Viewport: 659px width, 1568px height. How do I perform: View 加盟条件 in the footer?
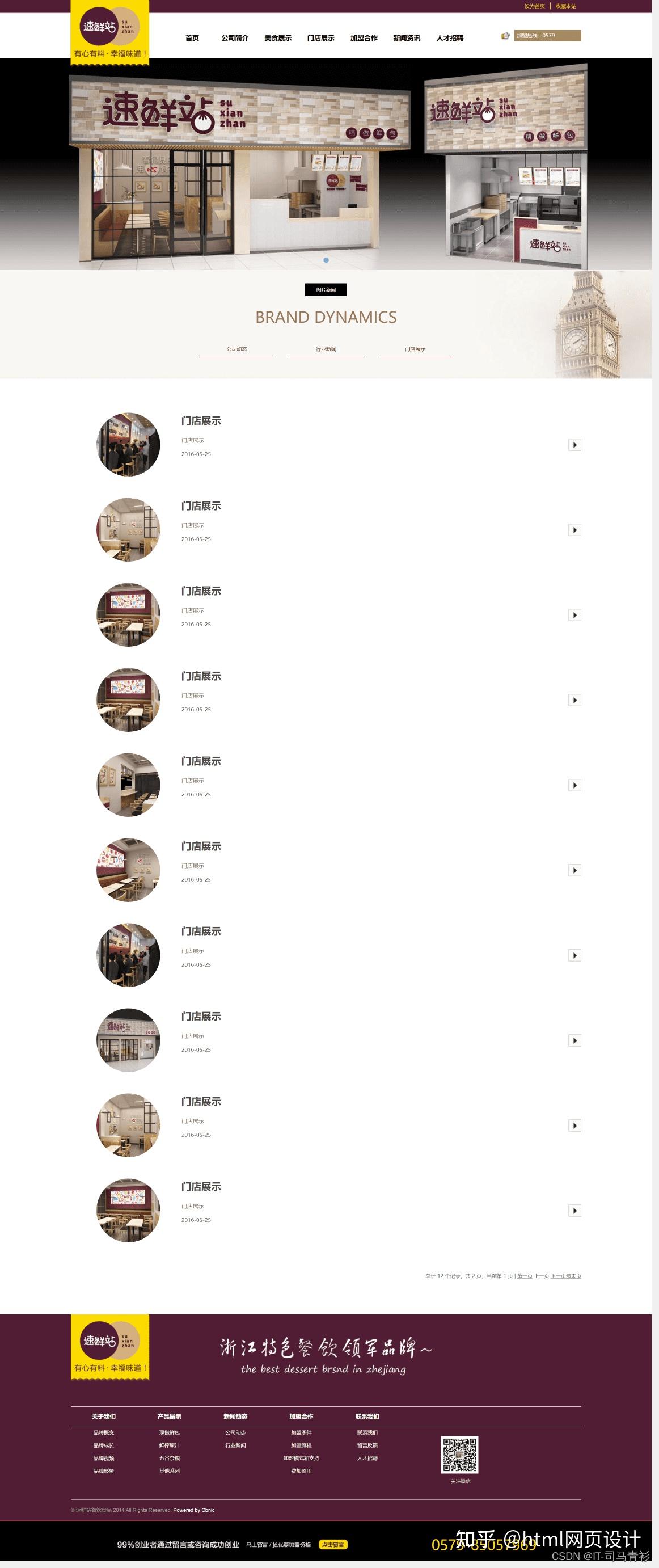[301, 1432]
